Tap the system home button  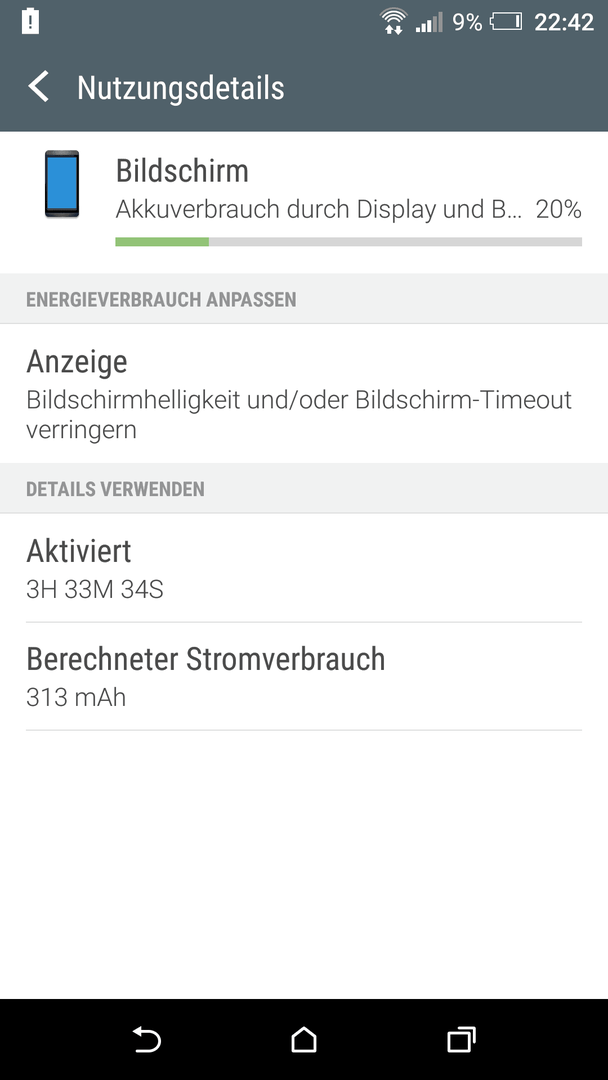[x=304, y=1039]
